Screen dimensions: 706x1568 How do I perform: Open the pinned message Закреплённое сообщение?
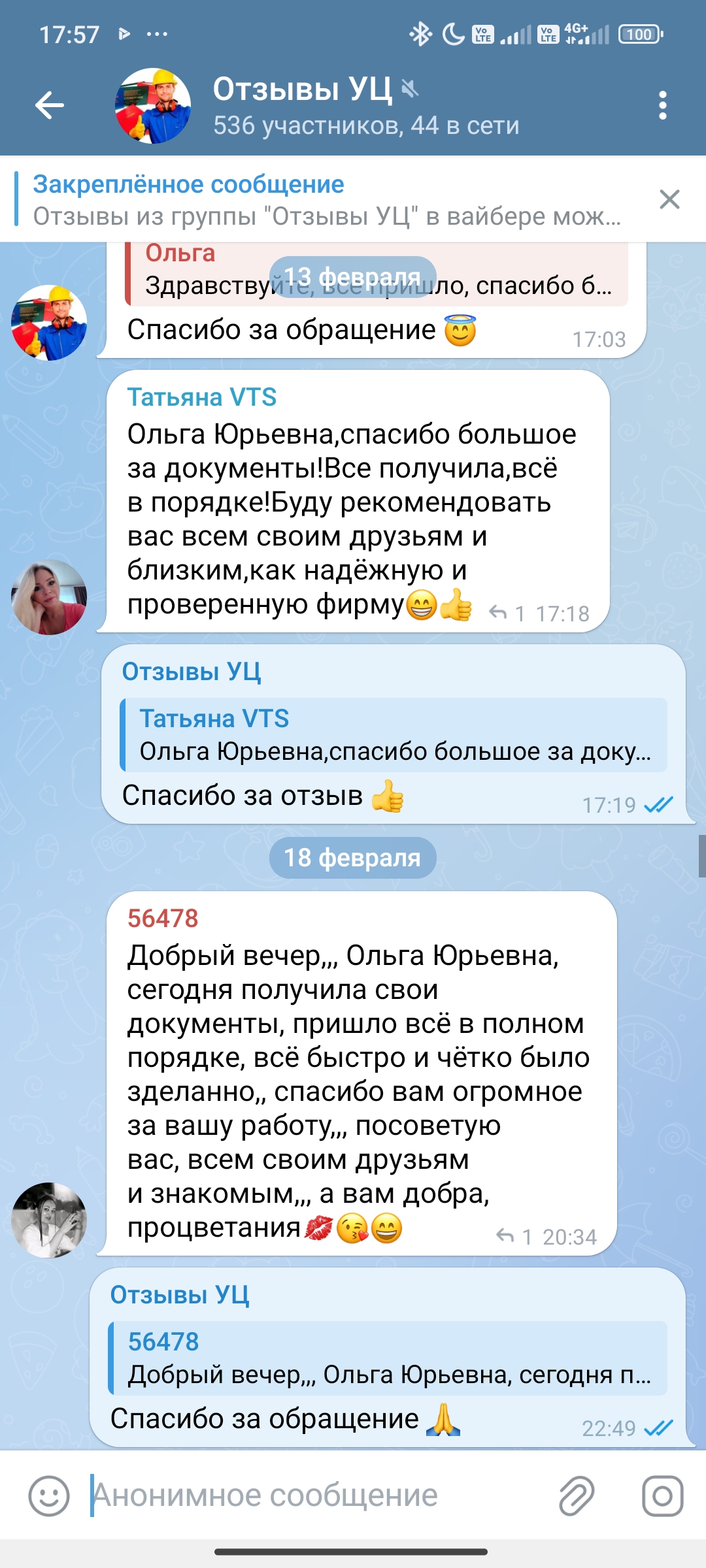point(327,200)
